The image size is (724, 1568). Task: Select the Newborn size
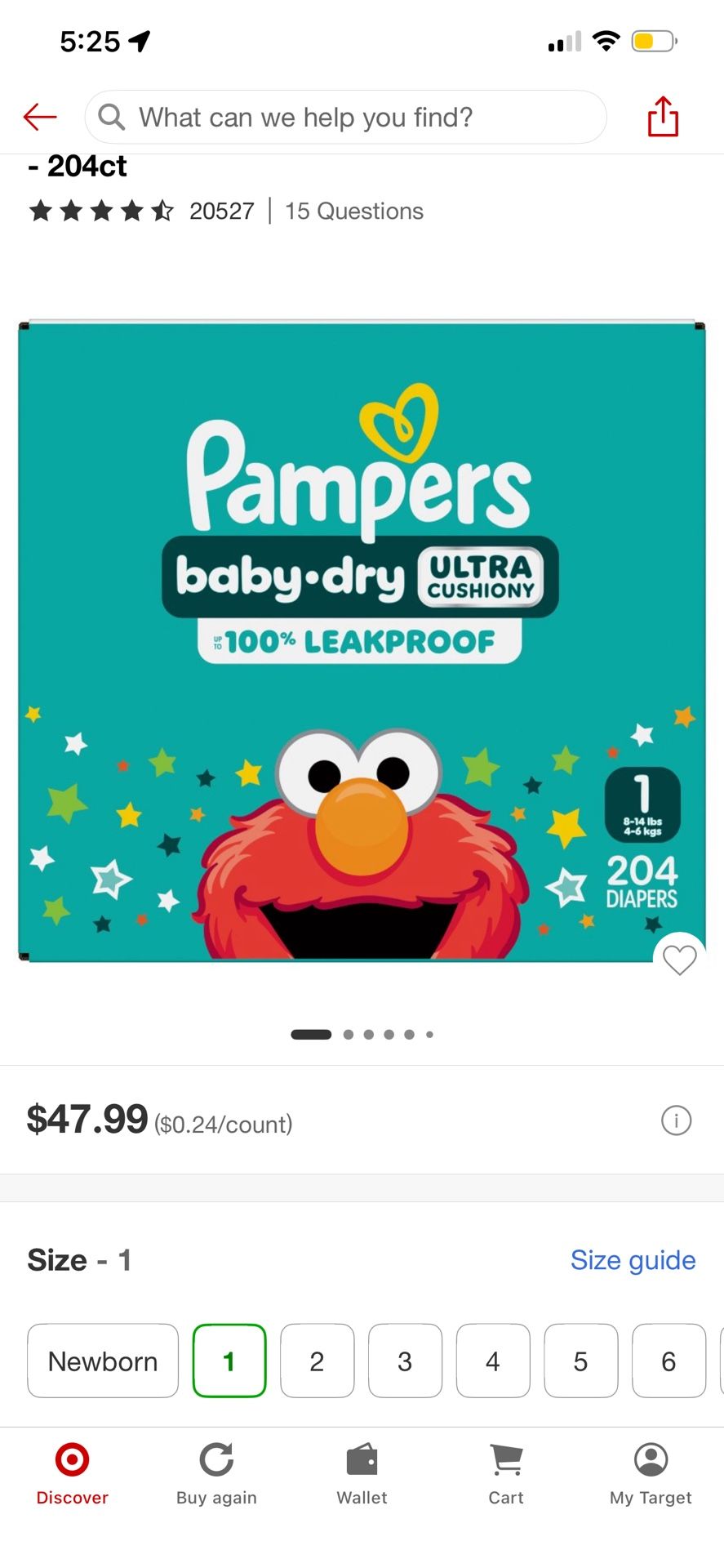click(103, 1361)
